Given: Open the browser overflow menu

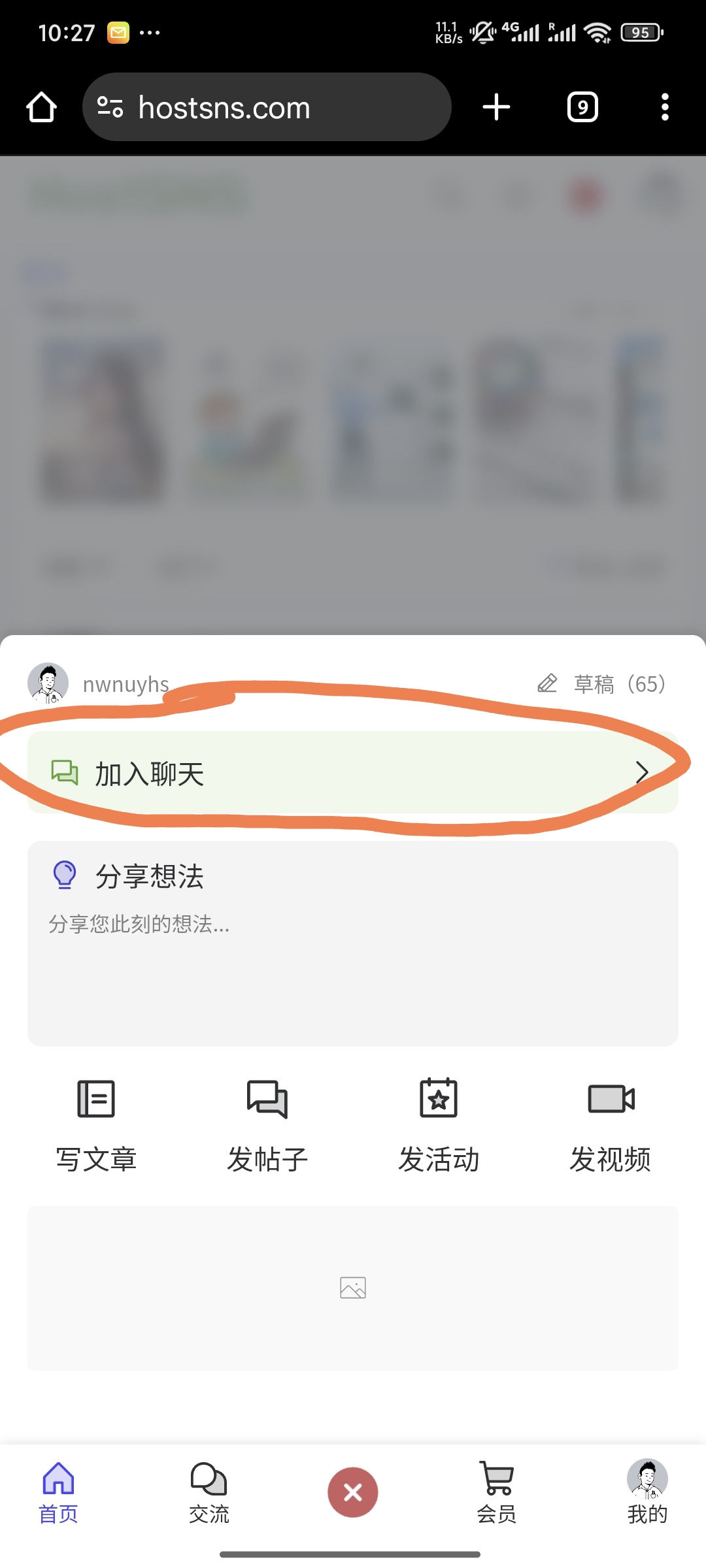Looking at the screenshot, I should click(x=665, y=107).
